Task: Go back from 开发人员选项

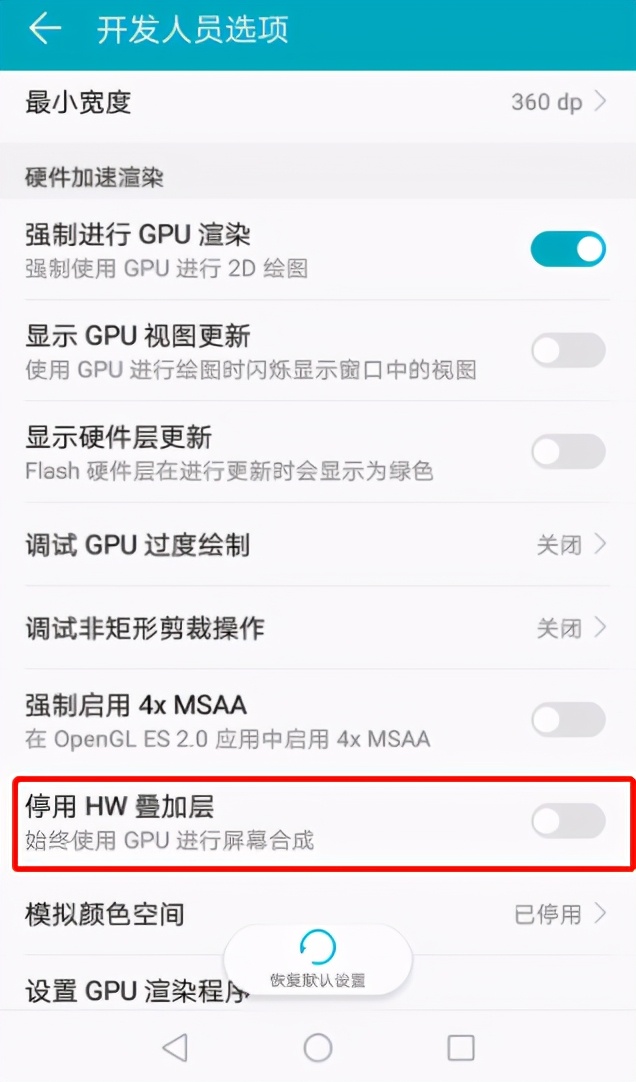Action: [44, 30]
